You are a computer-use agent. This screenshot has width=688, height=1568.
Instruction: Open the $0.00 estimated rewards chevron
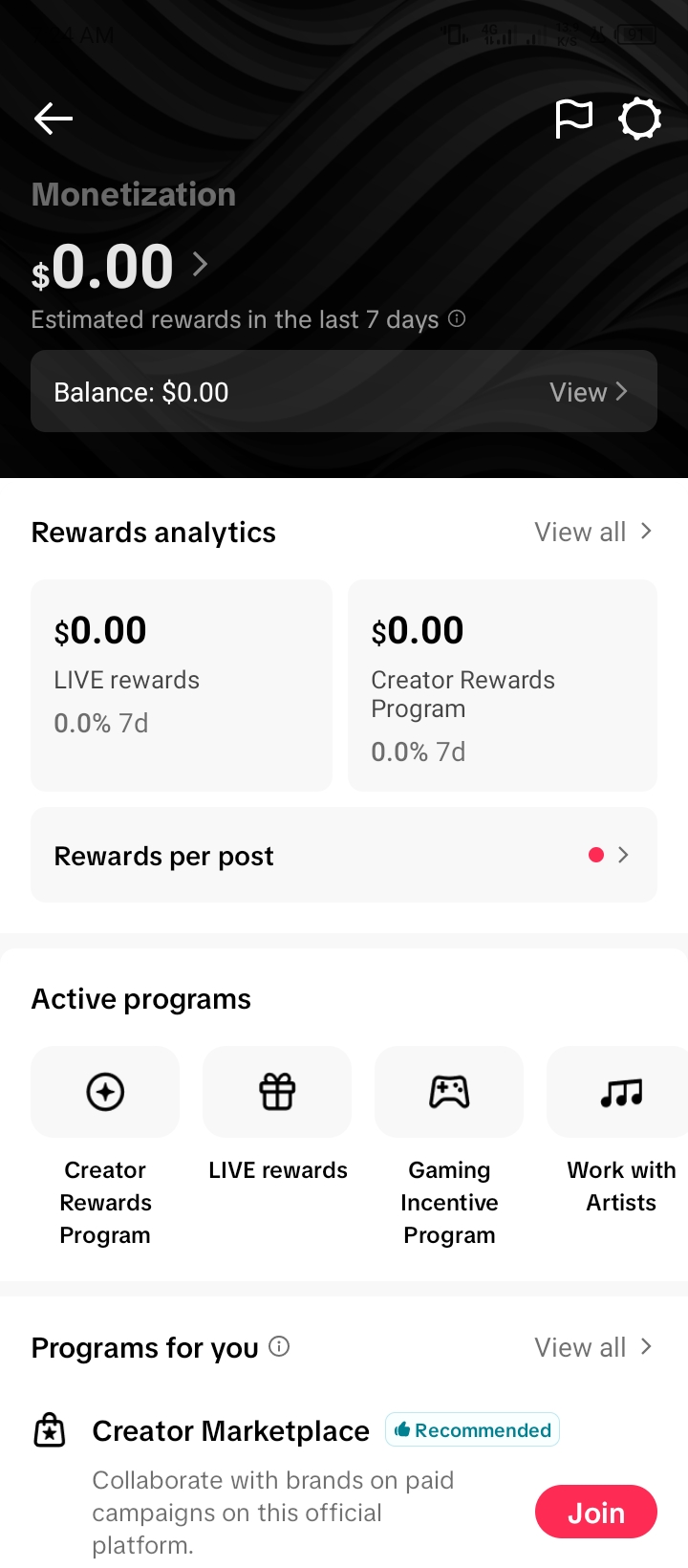[200, 264]
